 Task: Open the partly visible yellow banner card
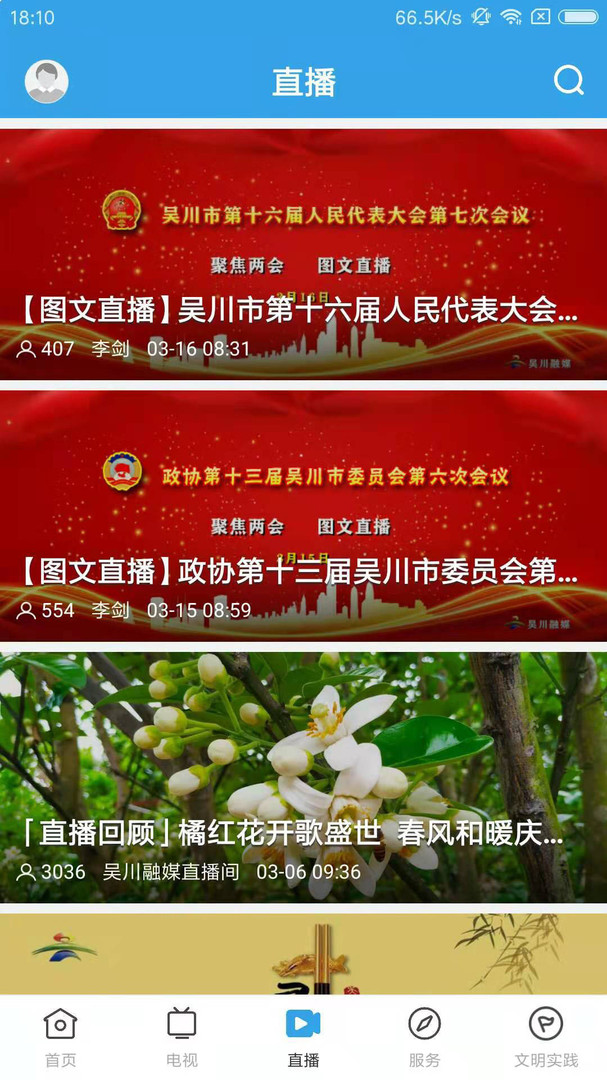(x=303, y=954)
